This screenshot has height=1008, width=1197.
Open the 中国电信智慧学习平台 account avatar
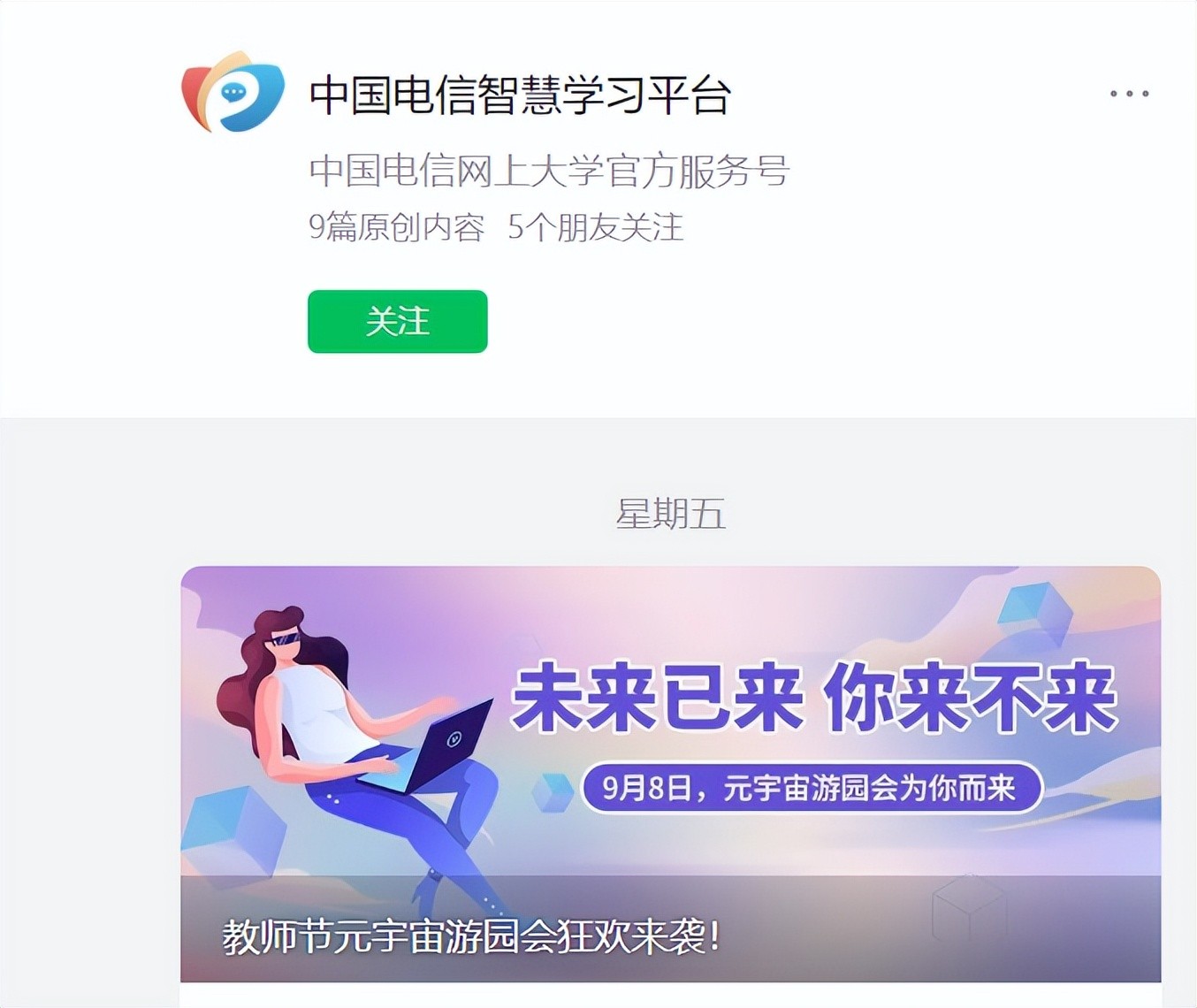point(233,93)
